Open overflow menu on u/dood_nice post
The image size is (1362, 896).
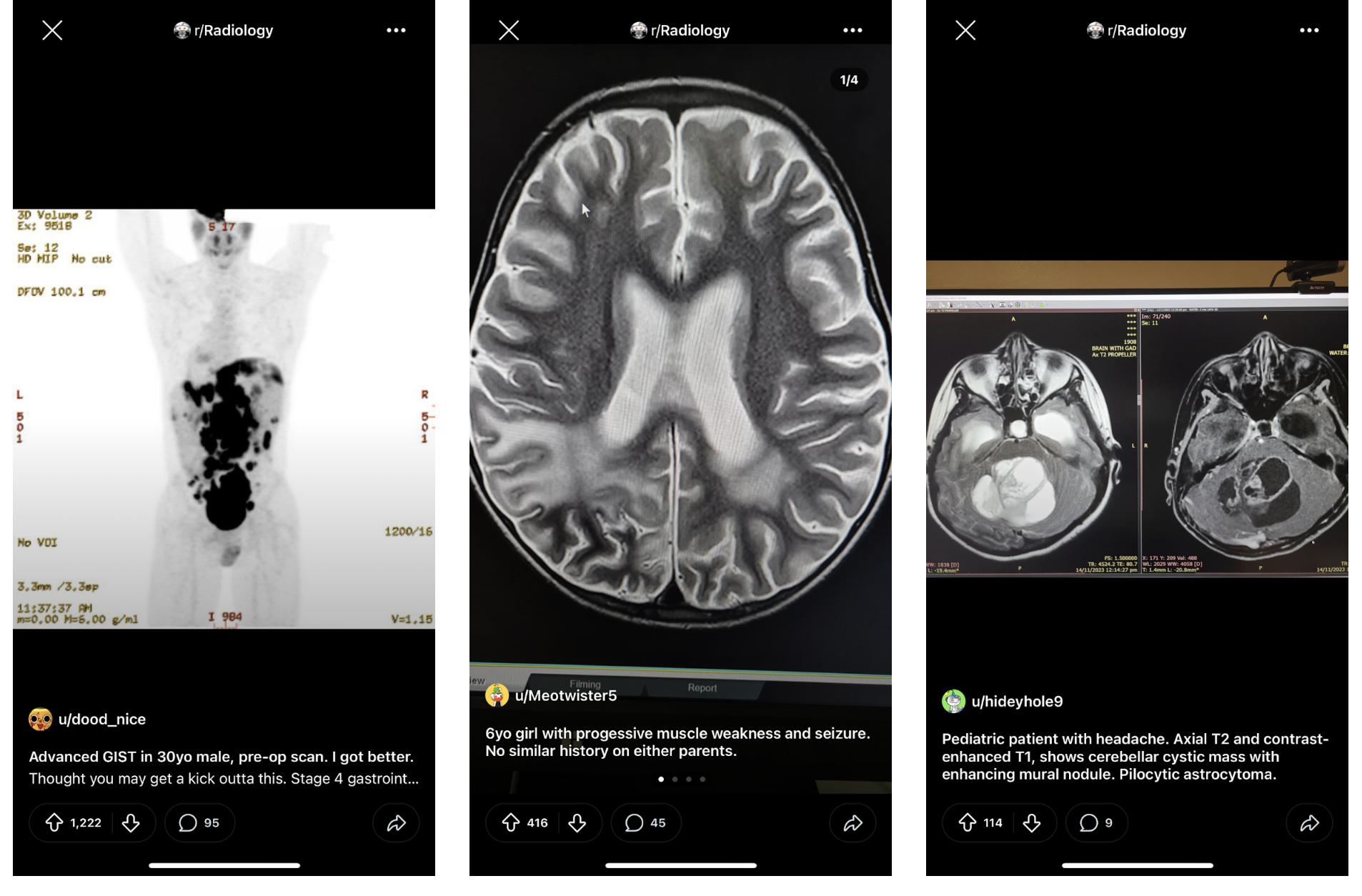point(396,30)
